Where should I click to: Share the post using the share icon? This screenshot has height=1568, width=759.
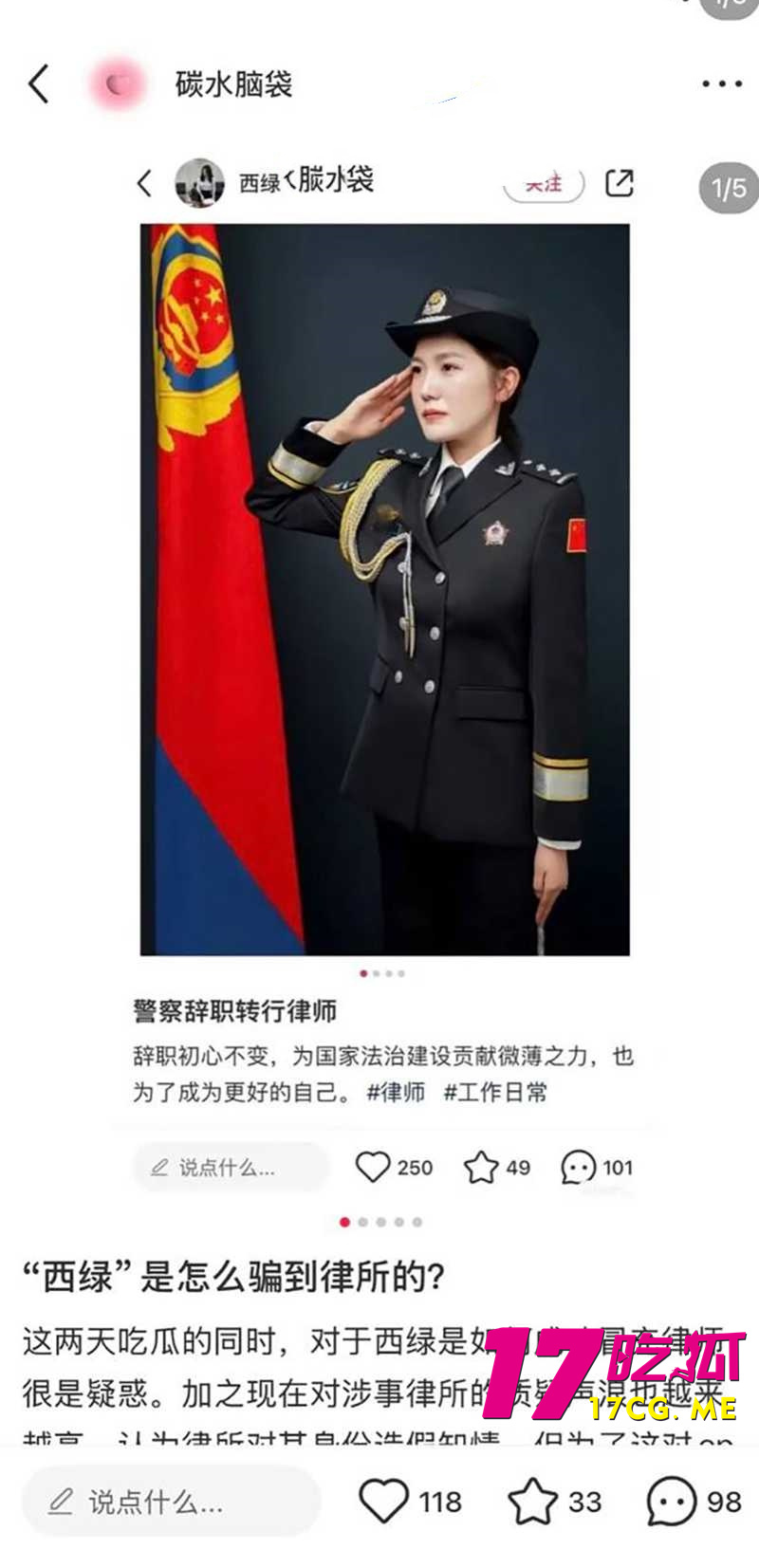(x=620, y=183)
